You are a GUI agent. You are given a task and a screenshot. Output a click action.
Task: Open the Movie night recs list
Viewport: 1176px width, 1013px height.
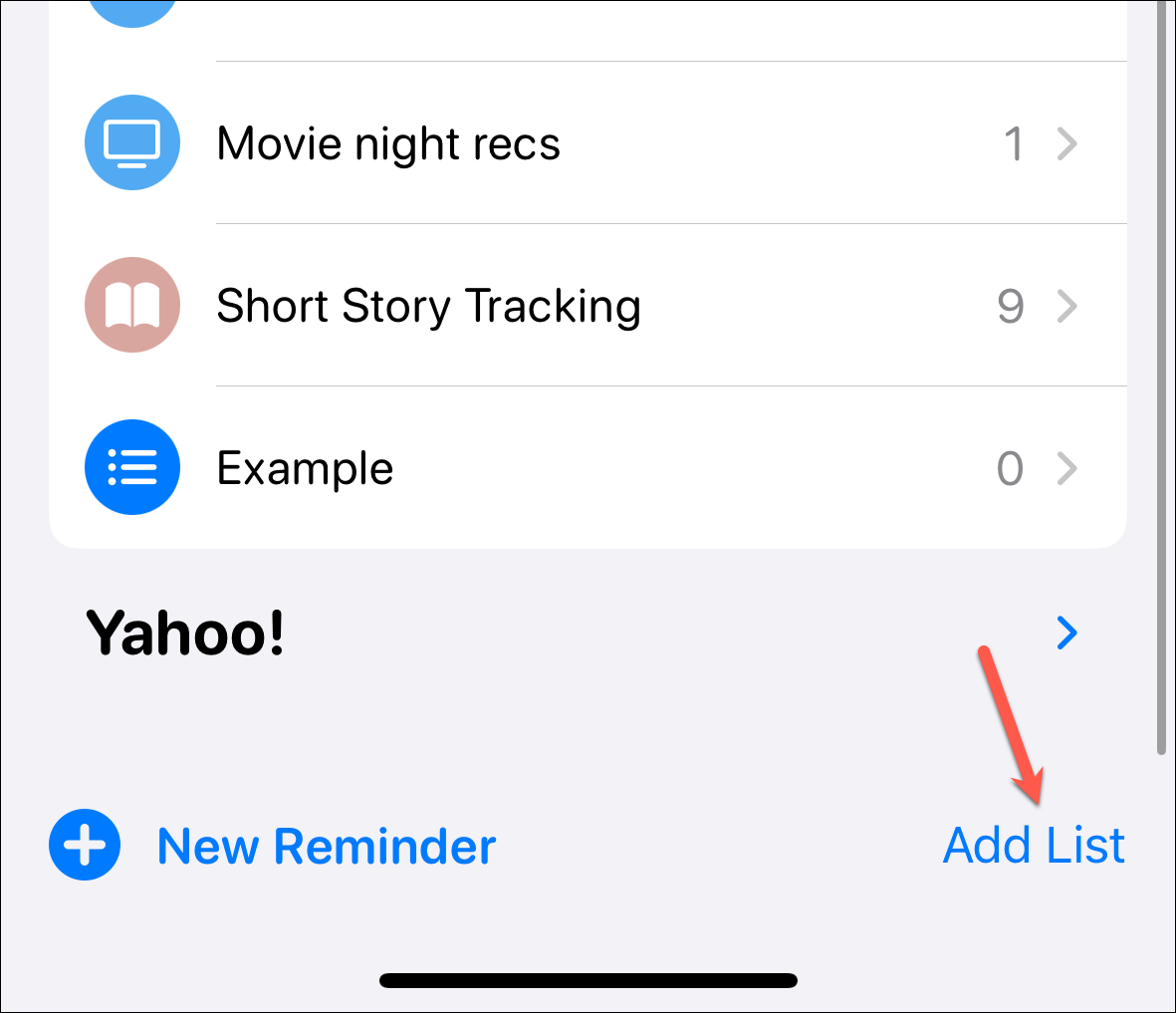coord(388,143)
